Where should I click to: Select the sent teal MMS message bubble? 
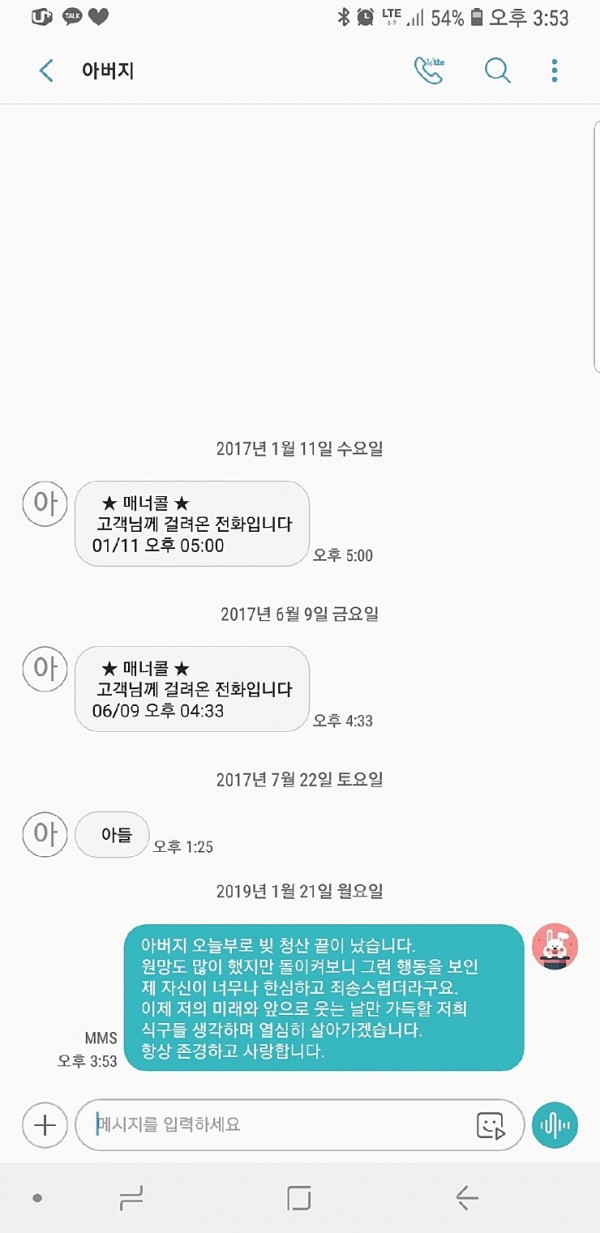pos(324,998)
